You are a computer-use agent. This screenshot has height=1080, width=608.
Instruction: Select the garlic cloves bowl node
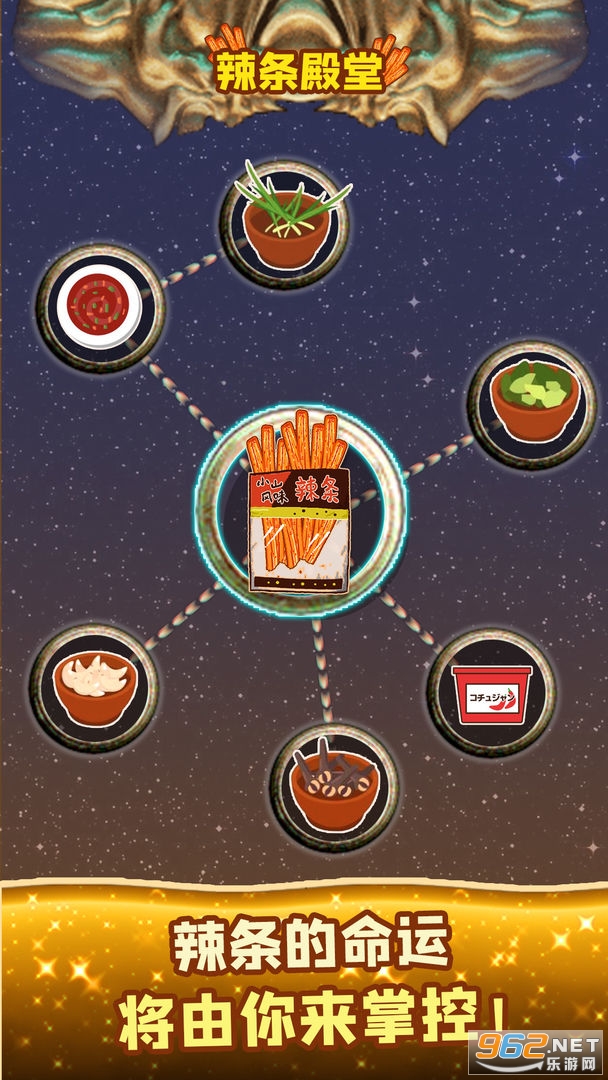[94, 688]
